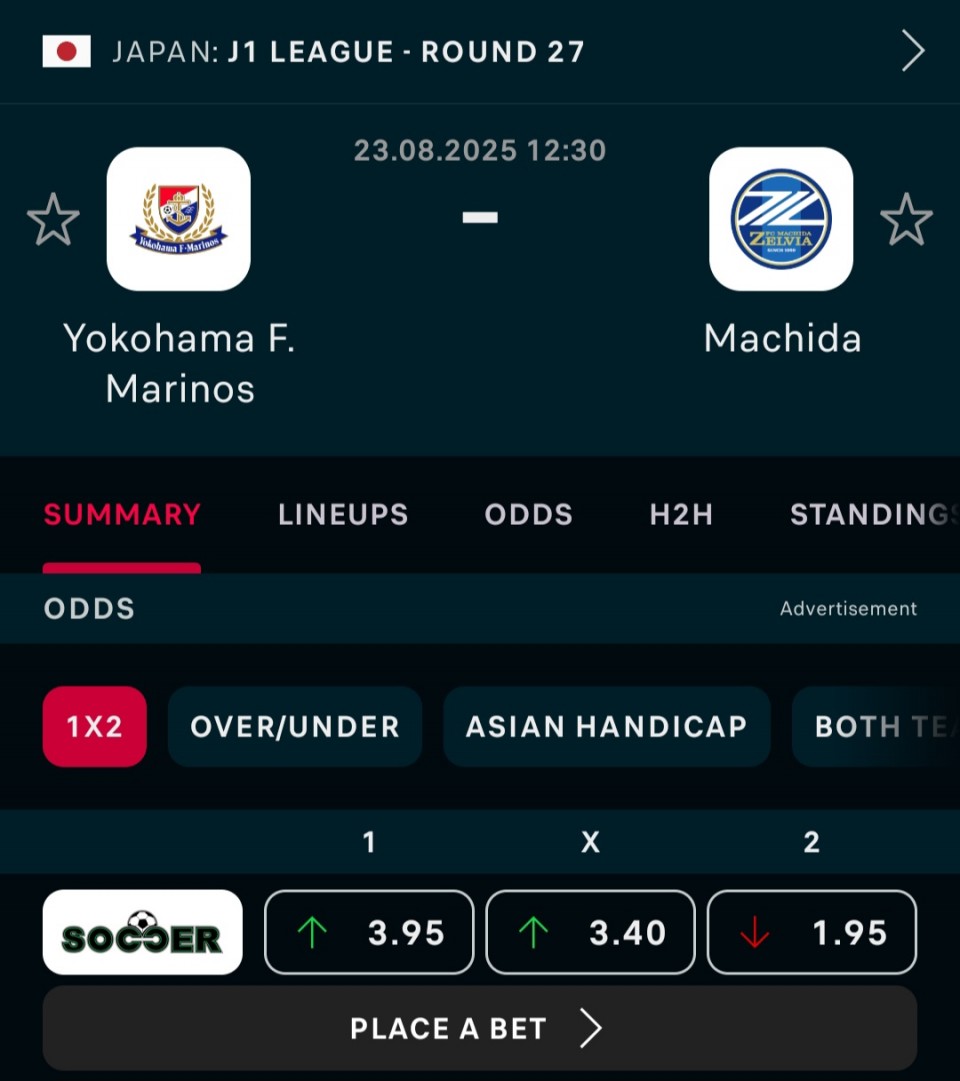Go to the Standings tab
This screenshot has height=1081, width=960.
[872, 515]
